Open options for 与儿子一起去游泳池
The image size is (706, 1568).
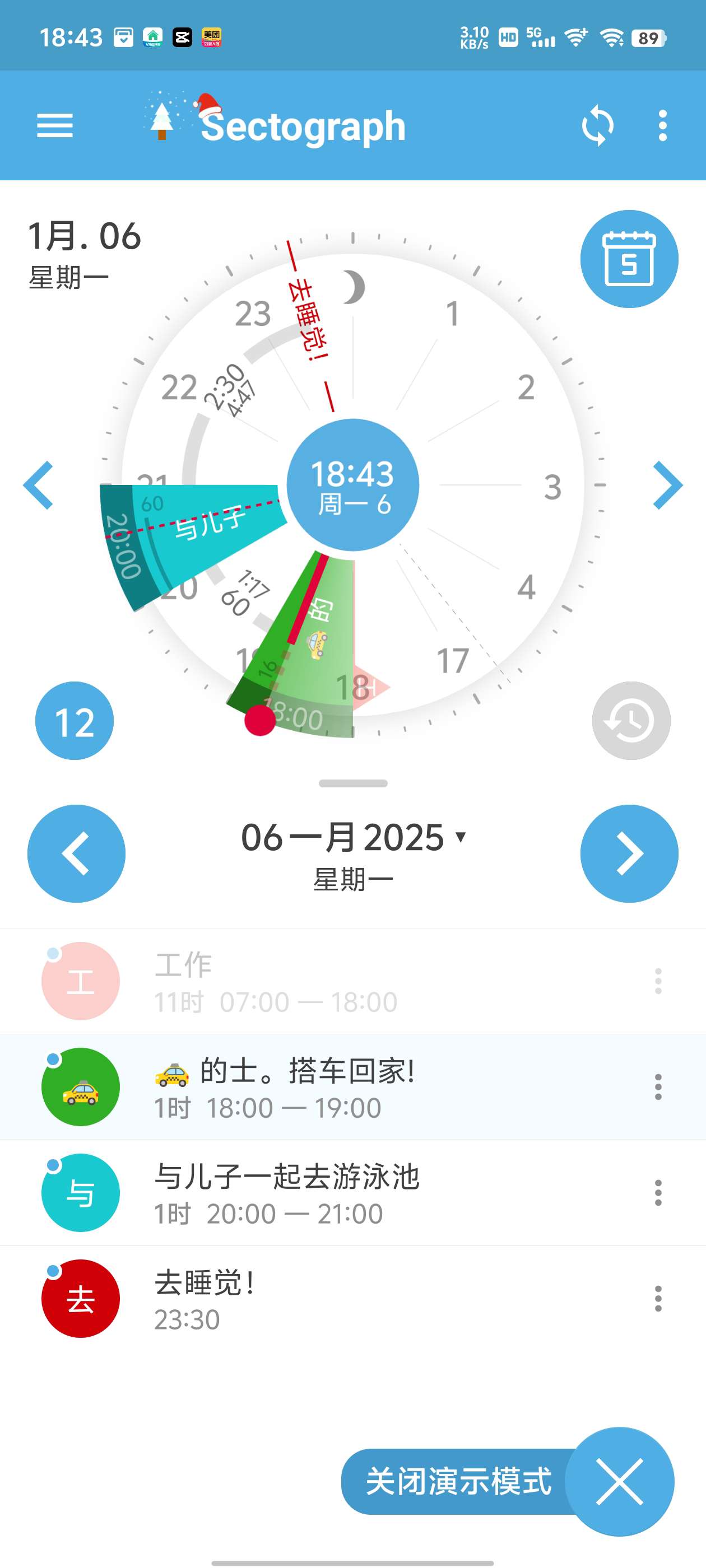click(x=658, y=1193)
